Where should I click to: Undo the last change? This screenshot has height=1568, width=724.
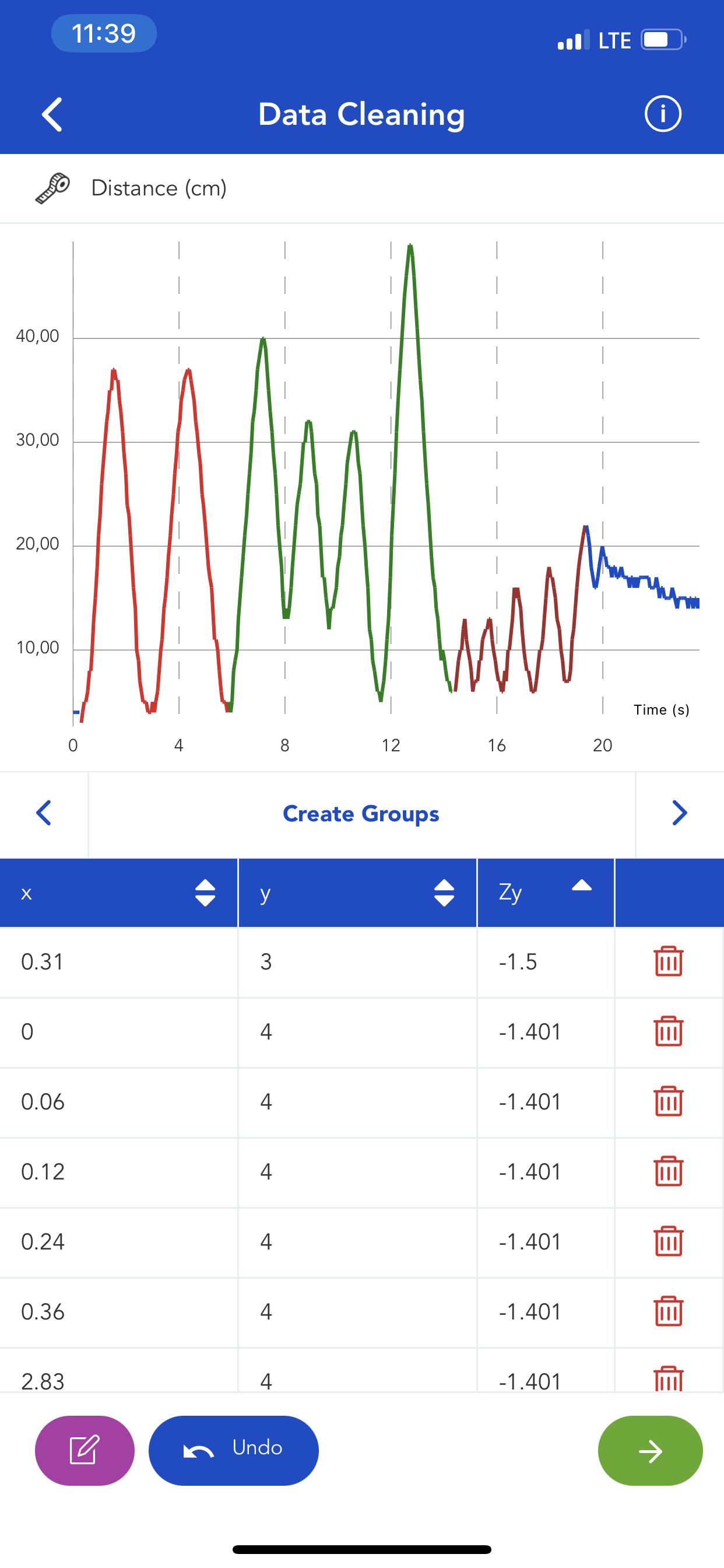pos(234,1451)
